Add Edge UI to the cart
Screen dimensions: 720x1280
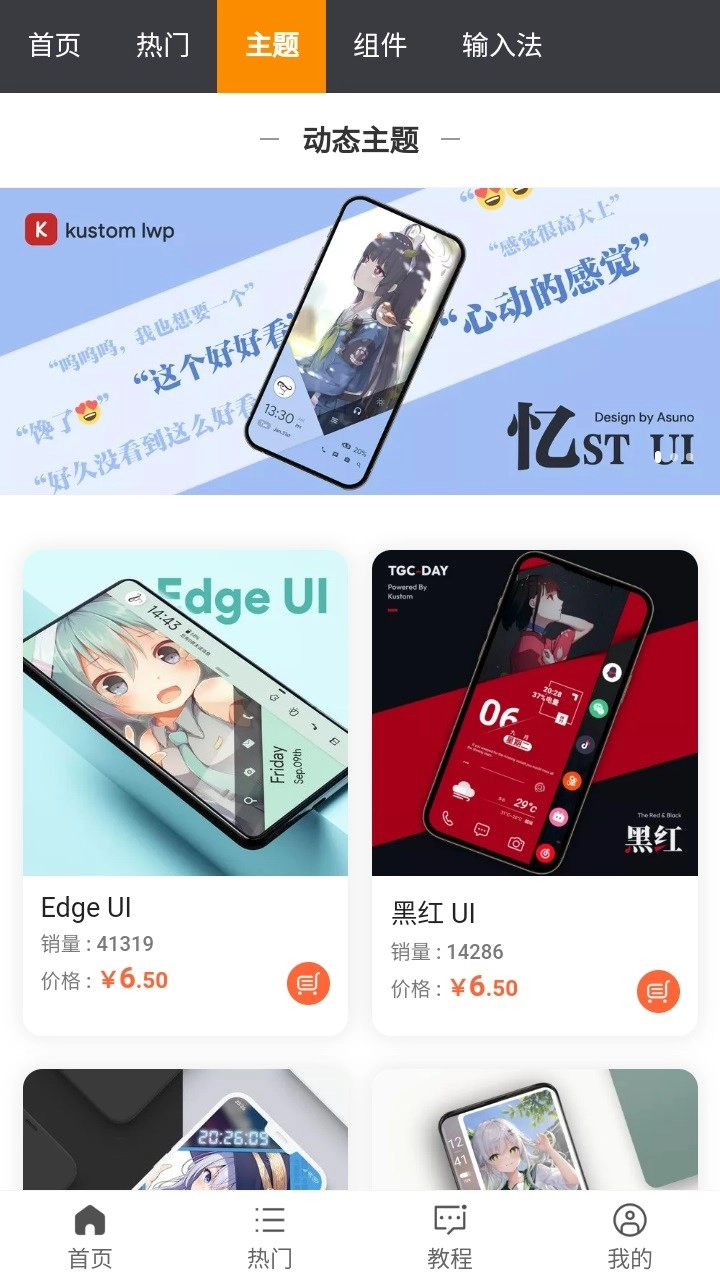point(308,984)
